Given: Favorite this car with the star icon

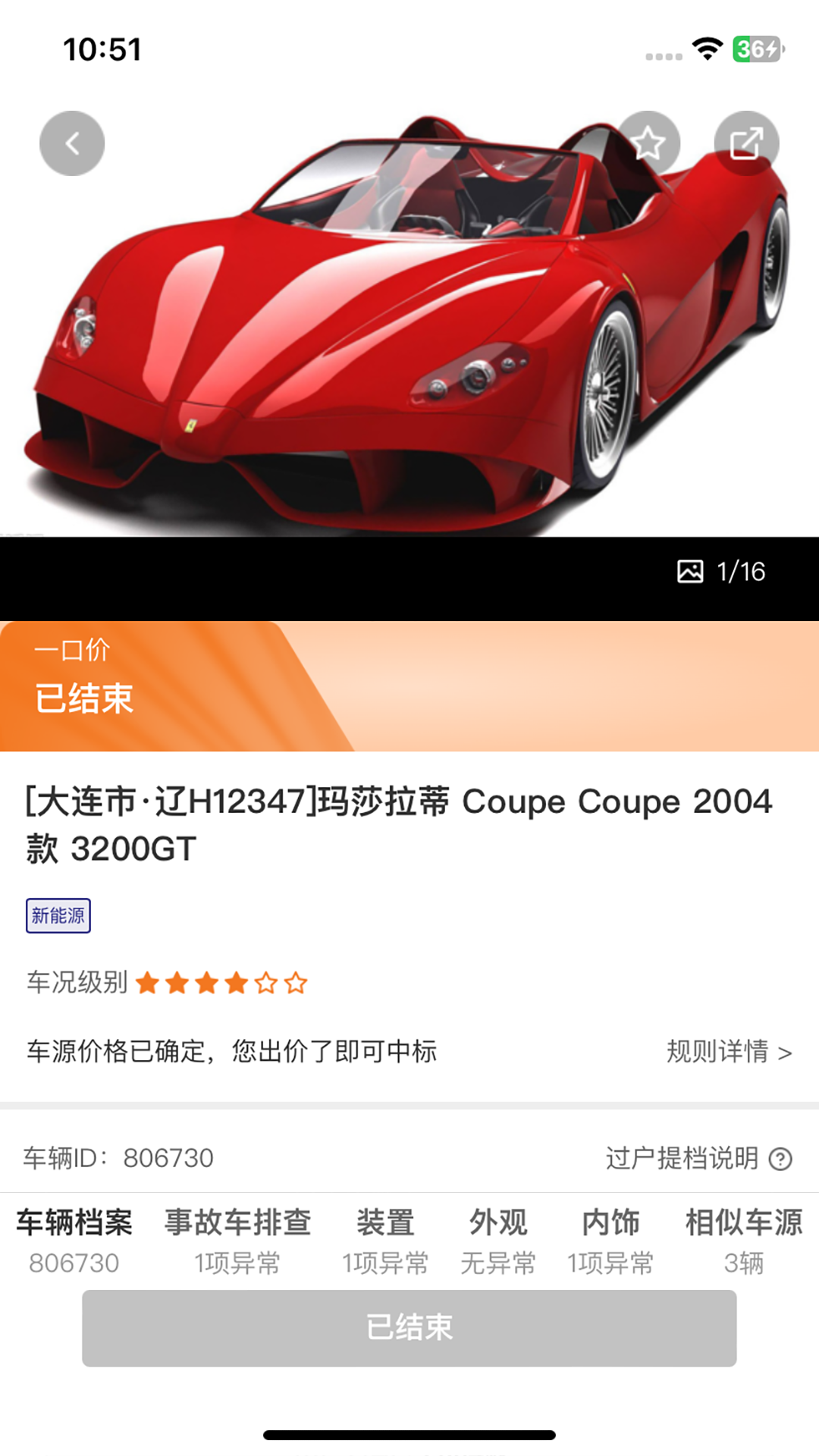Looking at the screenshot, I should point(648,143).
